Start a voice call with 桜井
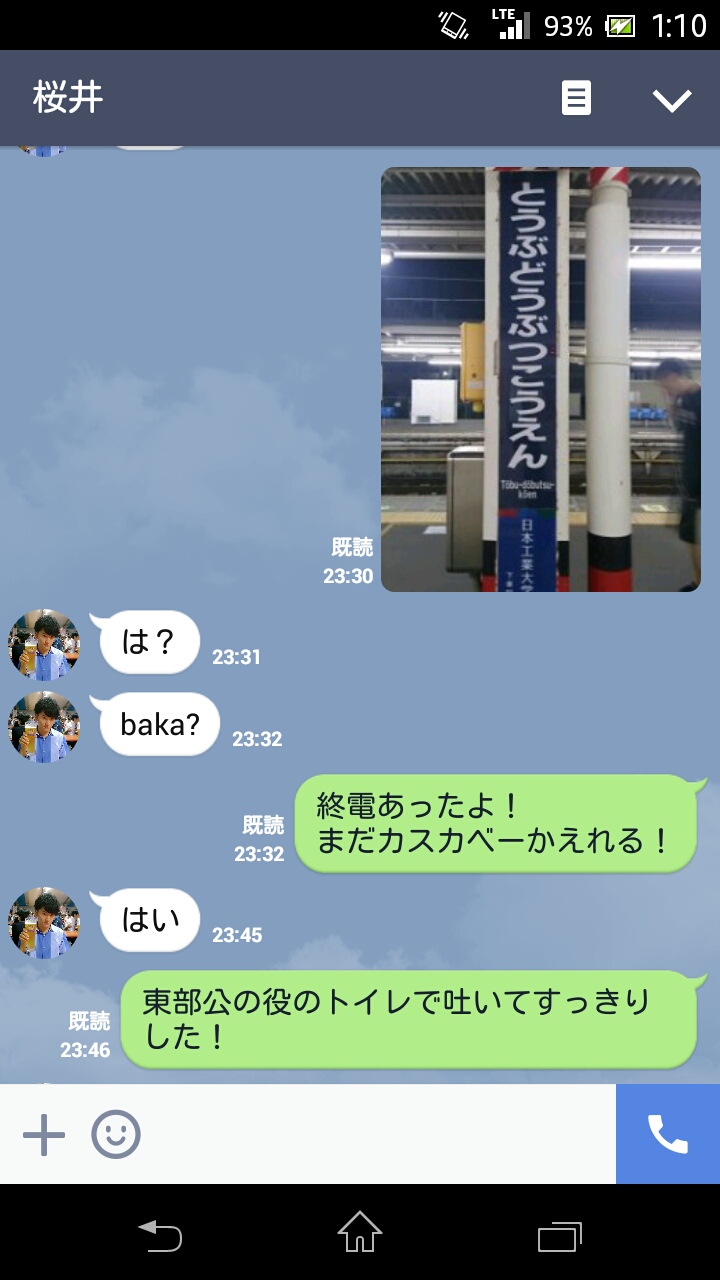This screenshot has height=1280, width=720. [x=668, y=1135]
